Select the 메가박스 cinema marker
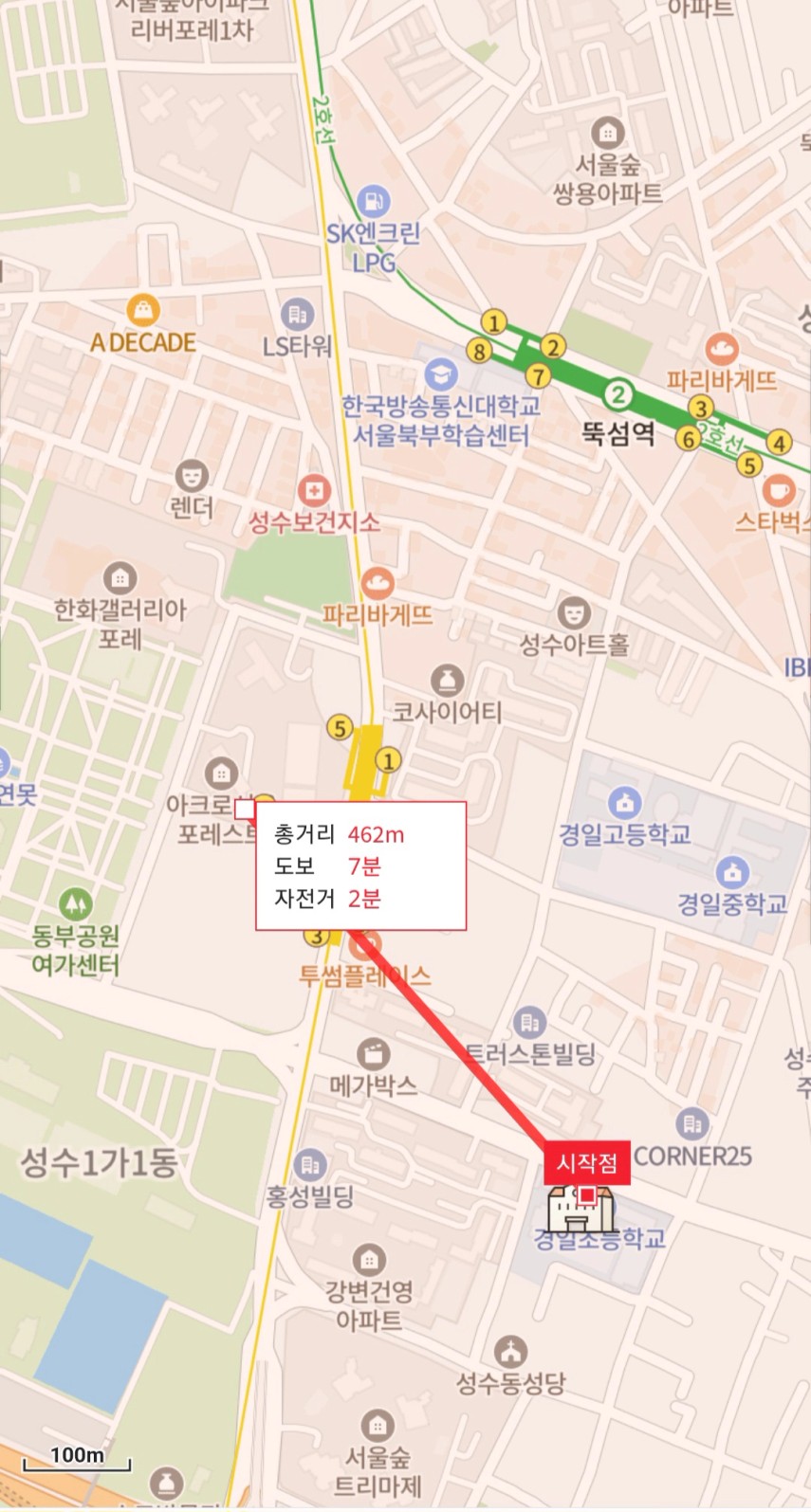Viewport: 811px width, 1512px height. [373, 1053]
